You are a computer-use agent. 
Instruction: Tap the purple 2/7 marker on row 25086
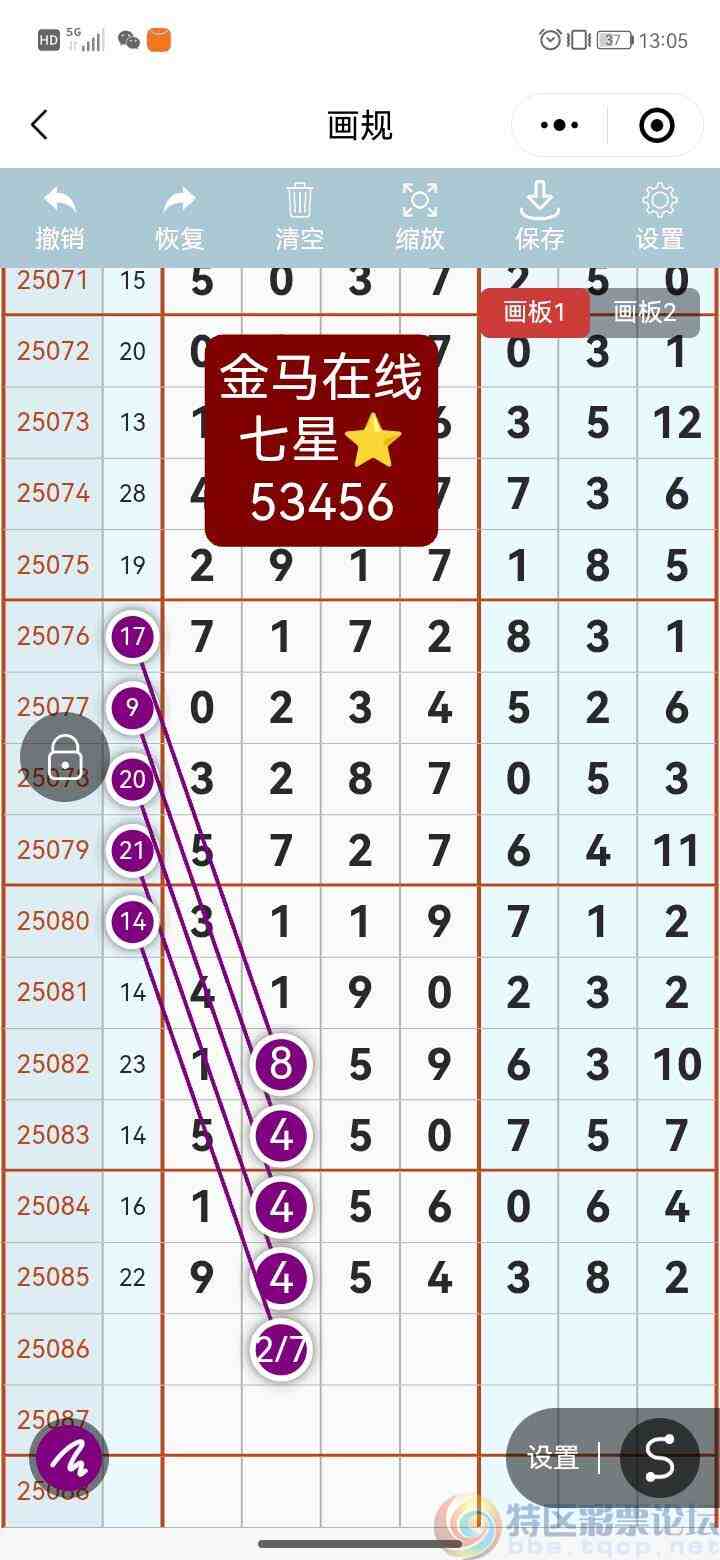tap(281, 1350)
